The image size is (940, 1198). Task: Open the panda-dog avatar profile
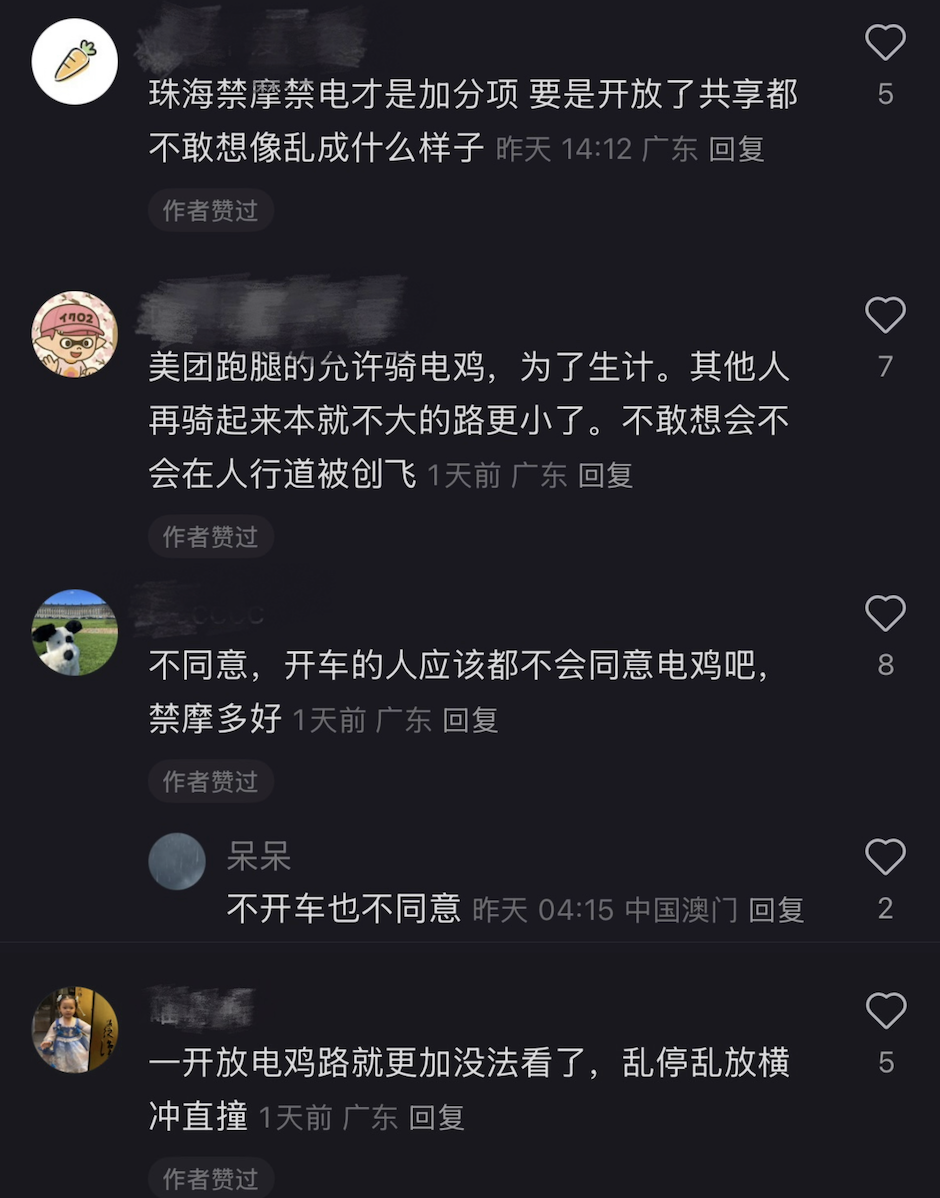[75, 632]
